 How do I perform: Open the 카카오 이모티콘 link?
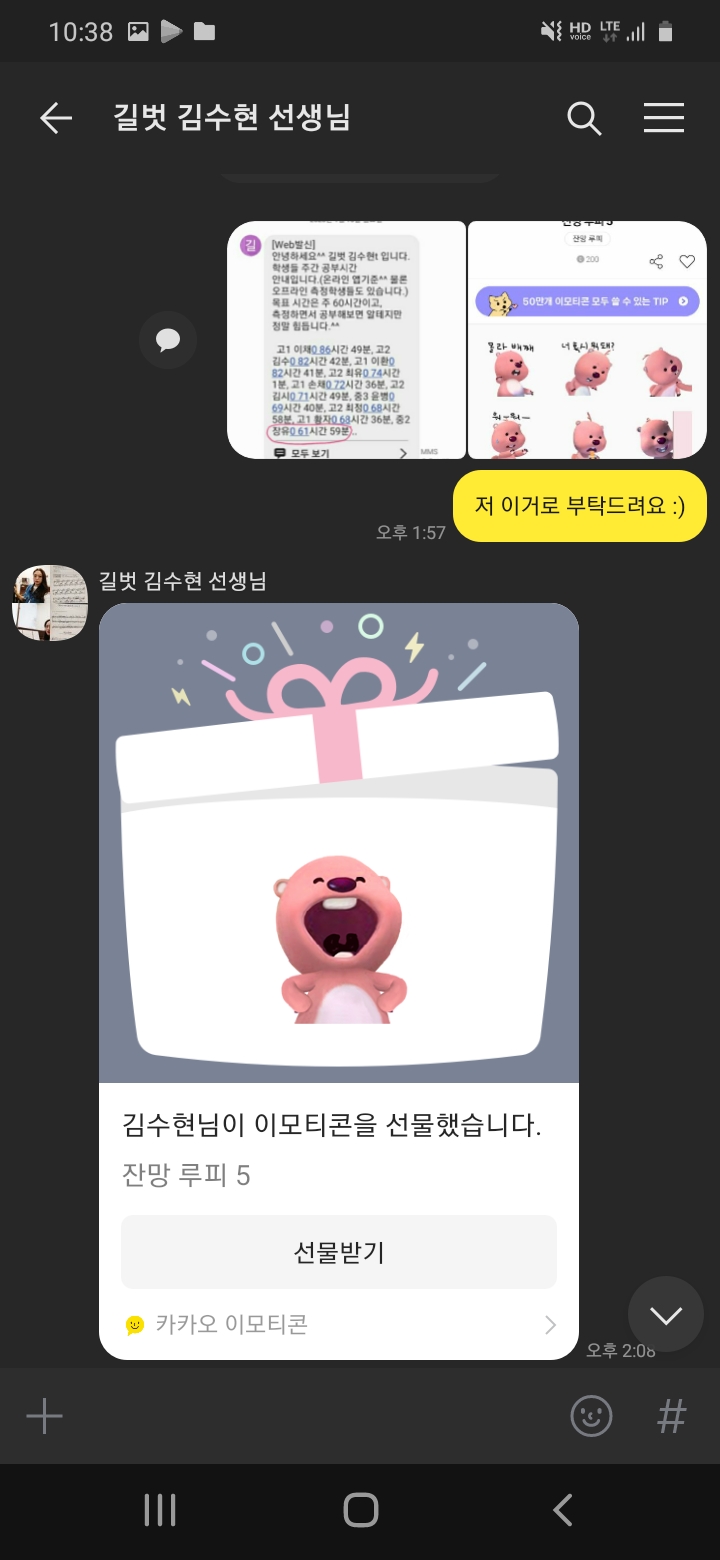pyautogui.click(x=339, y=1325)
